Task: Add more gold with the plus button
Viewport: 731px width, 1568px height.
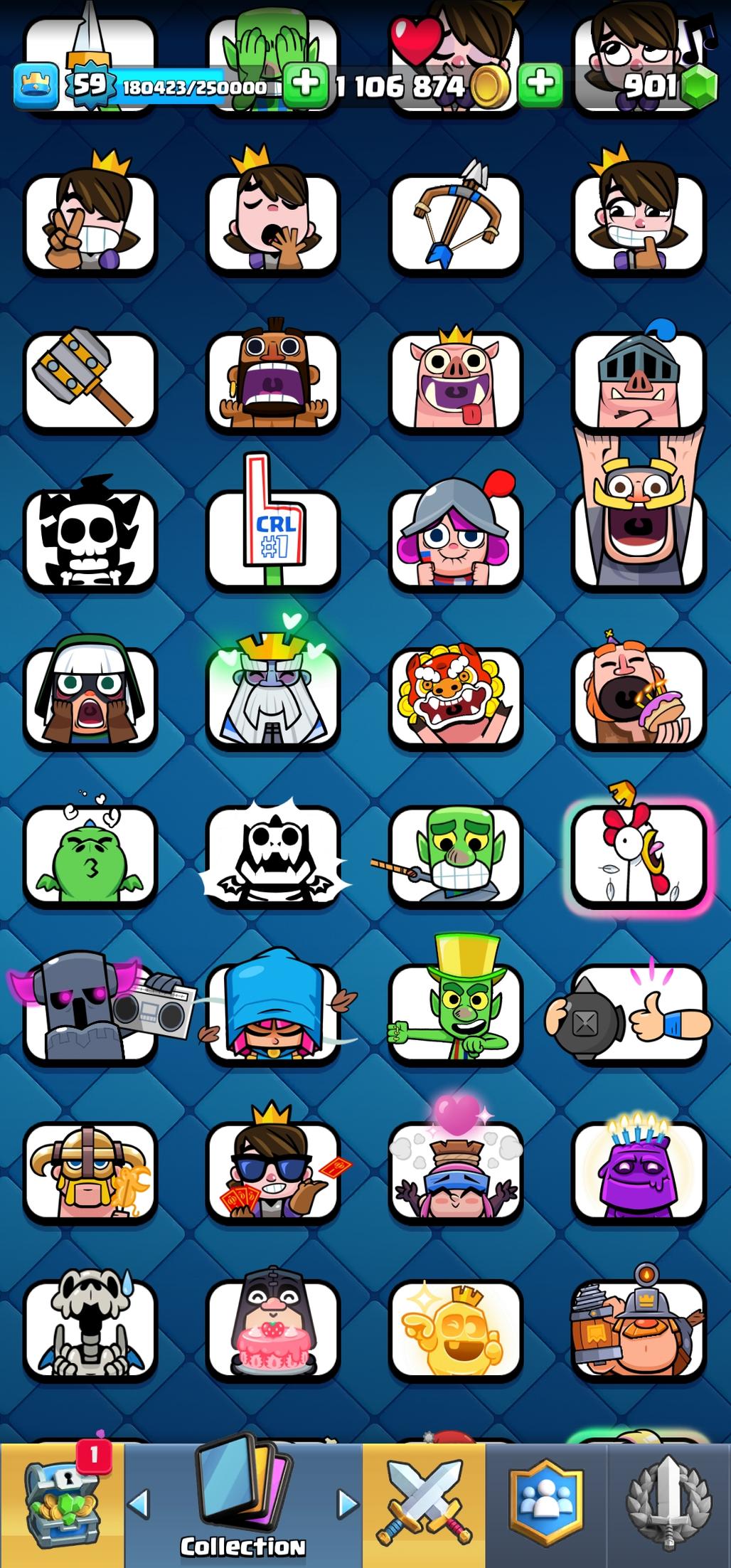Action: (x=306, y=85)
